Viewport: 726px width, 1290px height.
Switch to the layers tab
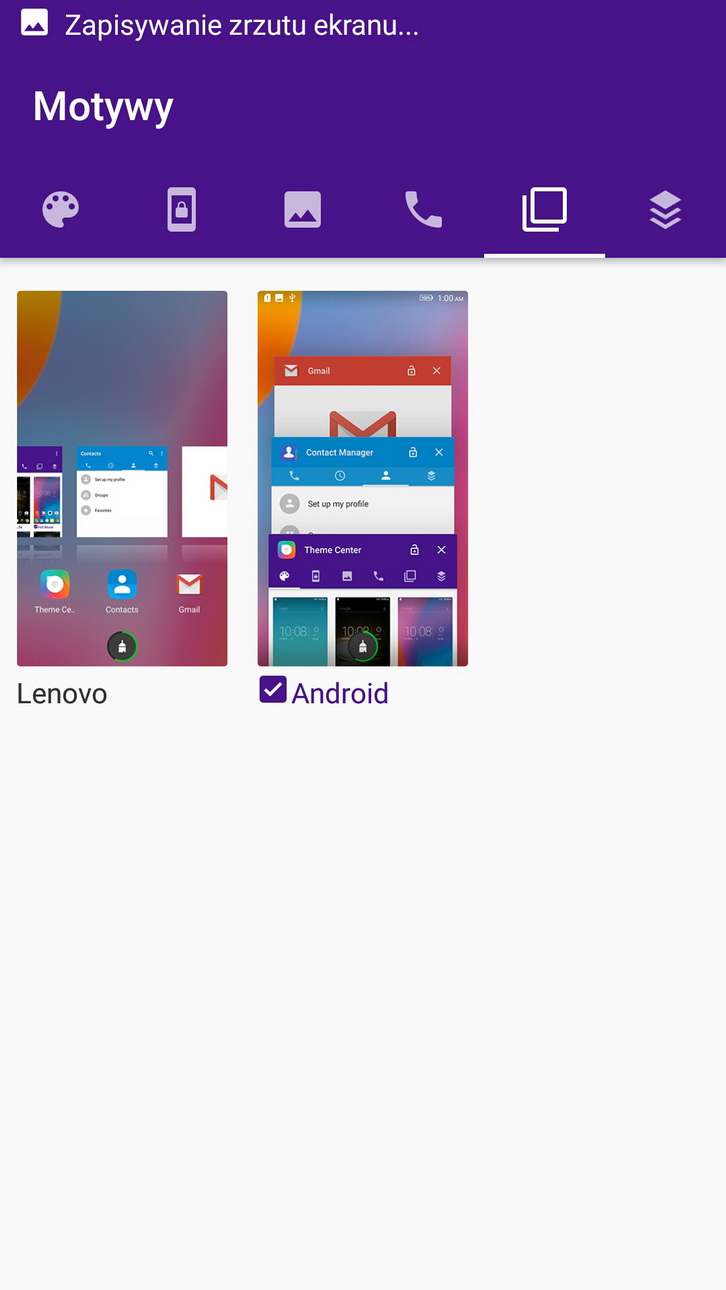pos(665,210)
